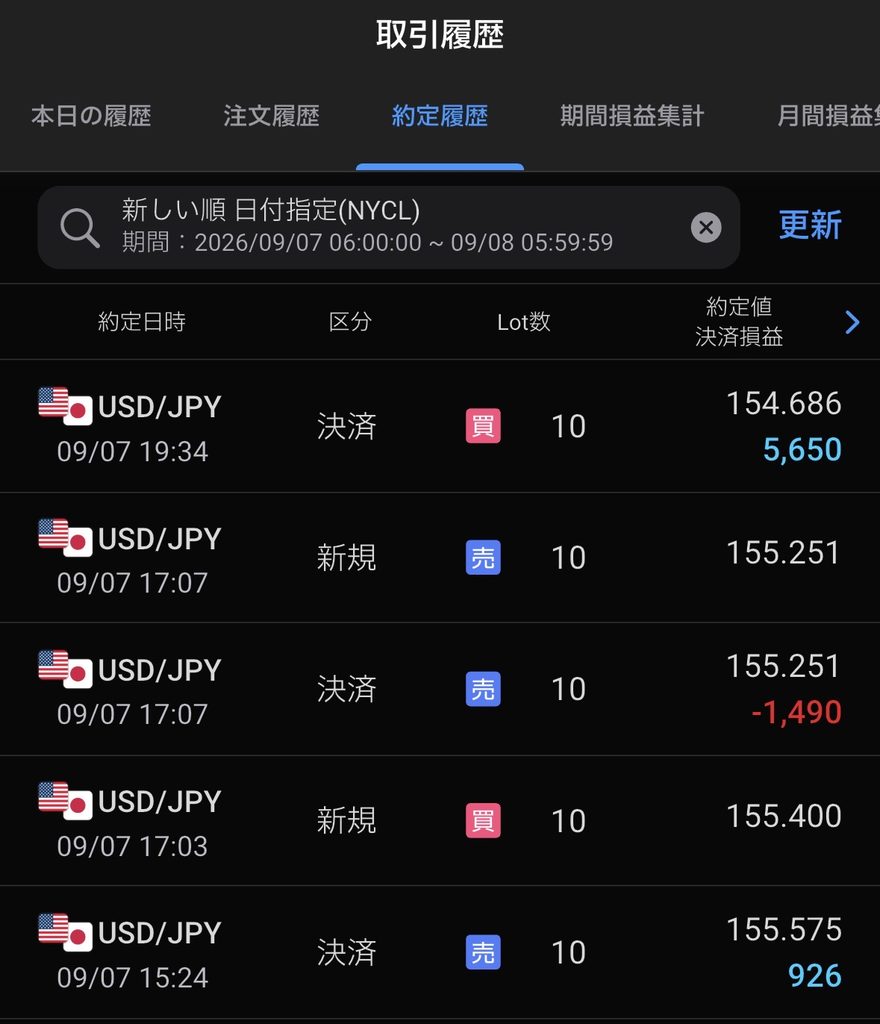The image size is (880, 1024).
Task: Open the 17:07 settlement with loss -1,490
Action: point(440,690)
